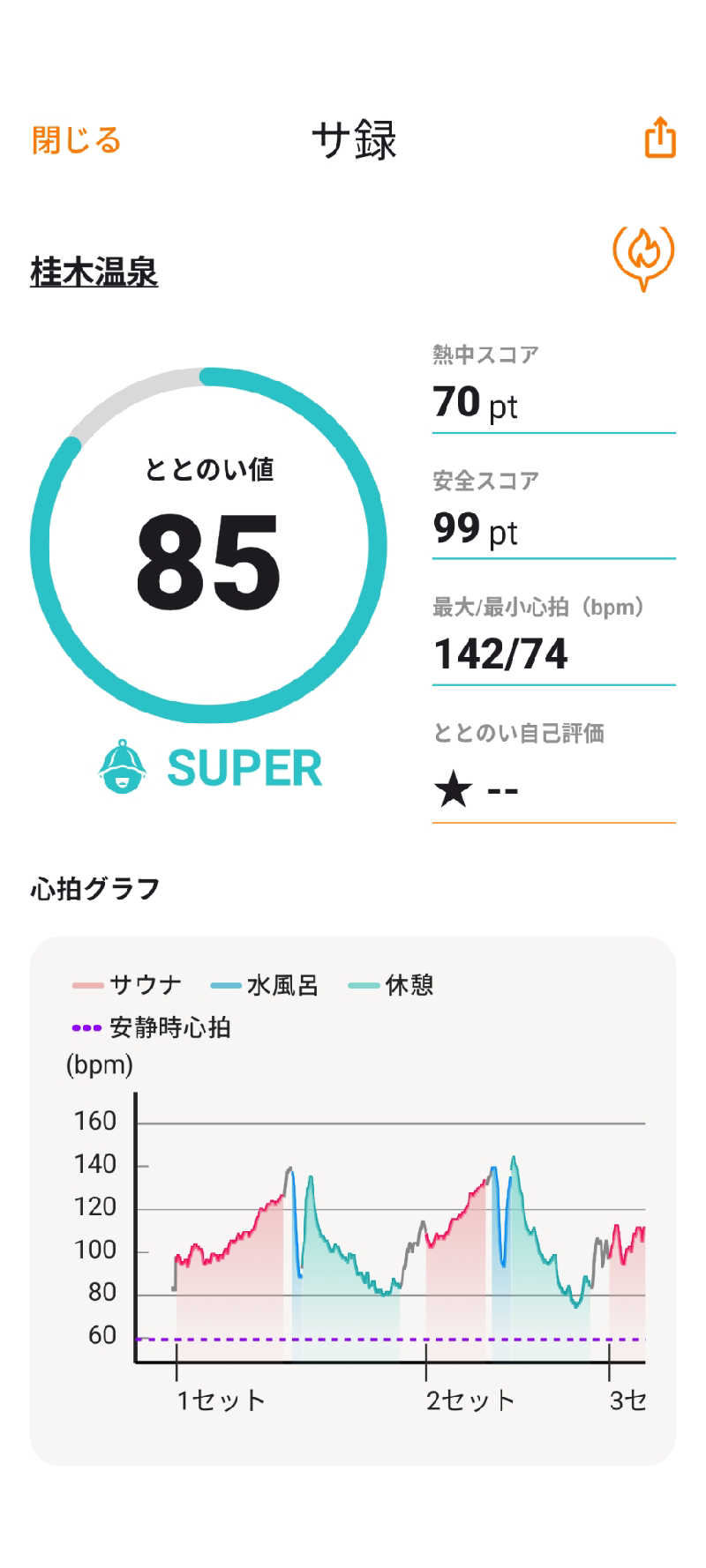Open the 桂木温泉 facility link
Screen dimensions: 706x1568
tap(94, 272)
